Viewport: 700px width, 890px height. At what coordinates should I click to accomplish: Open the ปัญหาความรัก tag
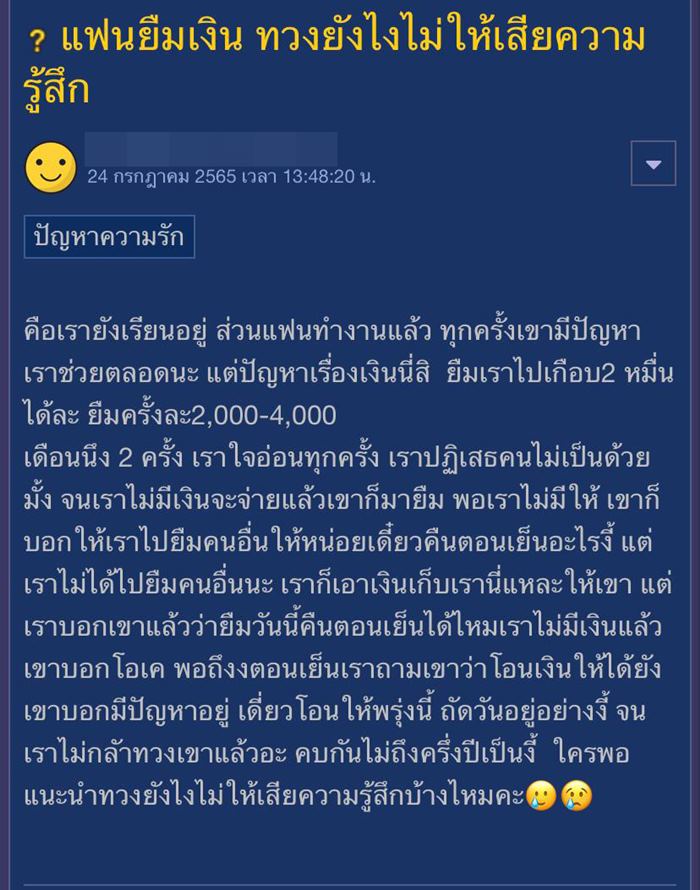coord(108,240)
